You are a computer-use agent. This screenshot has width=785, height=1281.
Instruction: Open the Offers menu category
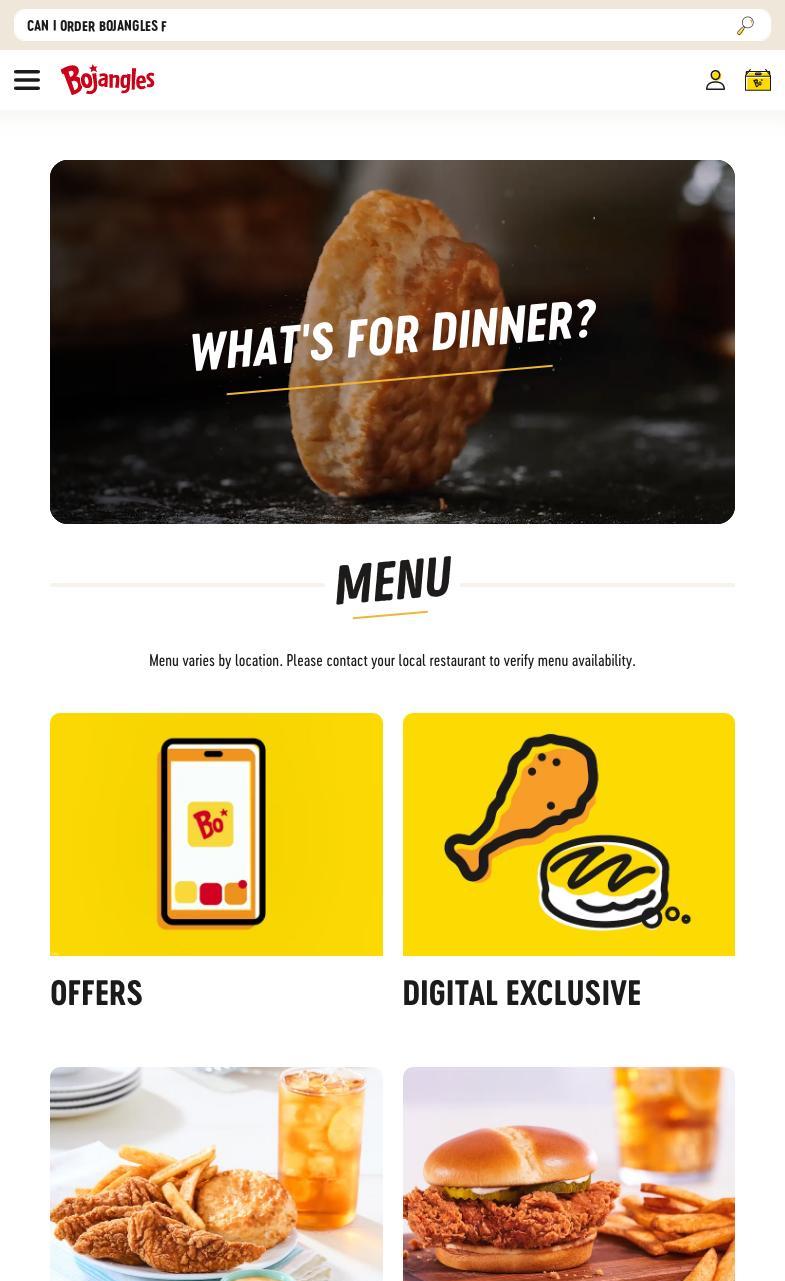point(216,862)
